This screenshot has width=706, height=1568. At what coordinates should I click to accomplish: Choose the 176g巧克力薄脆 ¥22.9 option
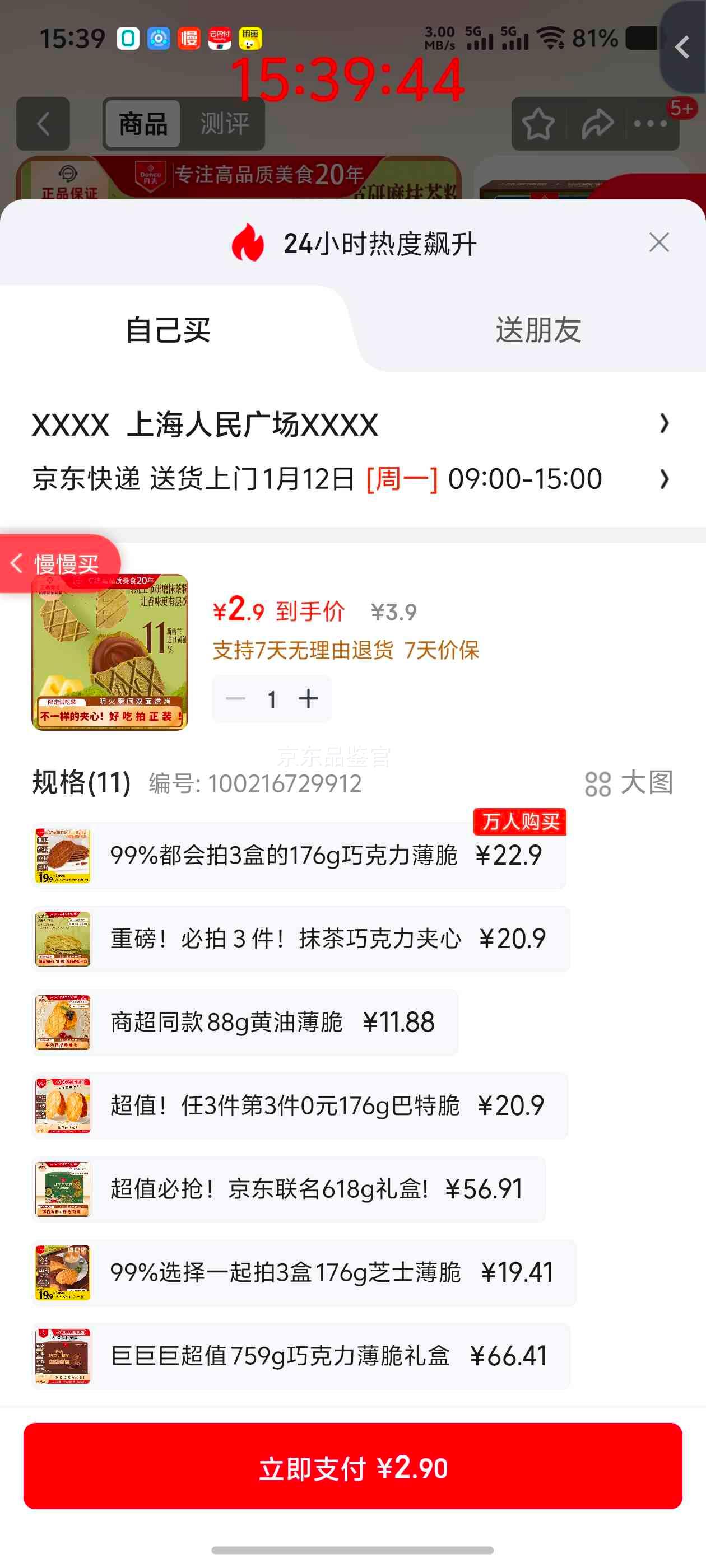click(x=299, y=855)
